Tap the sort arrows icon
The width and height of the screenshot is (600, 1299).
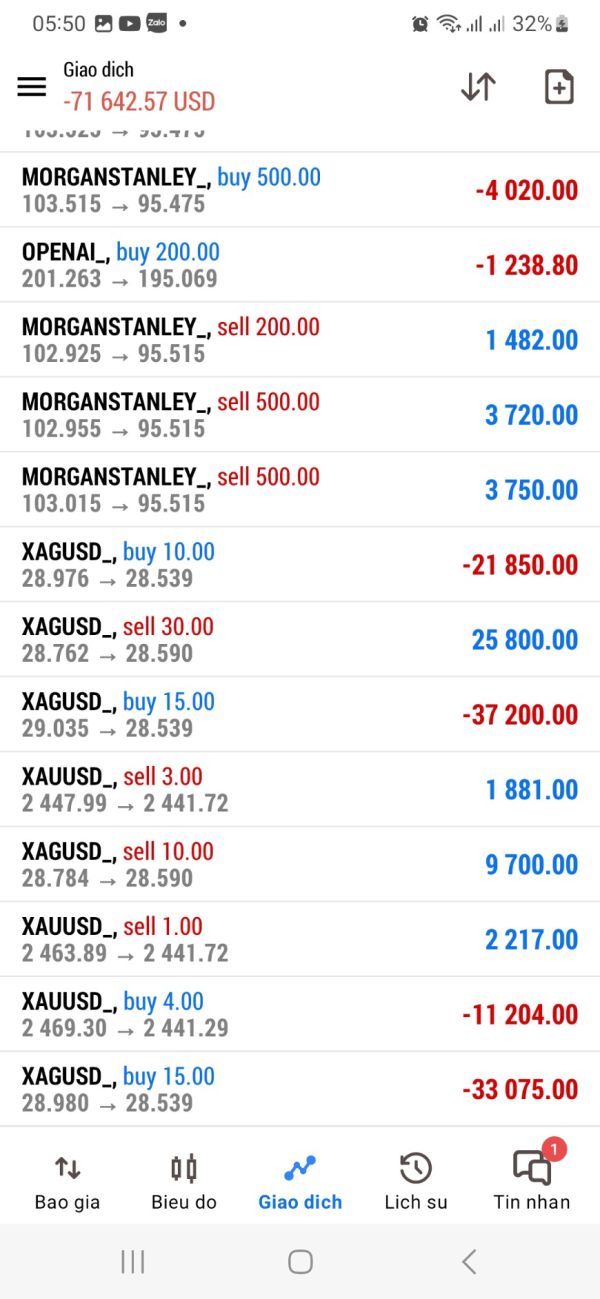tap(478, 87)
